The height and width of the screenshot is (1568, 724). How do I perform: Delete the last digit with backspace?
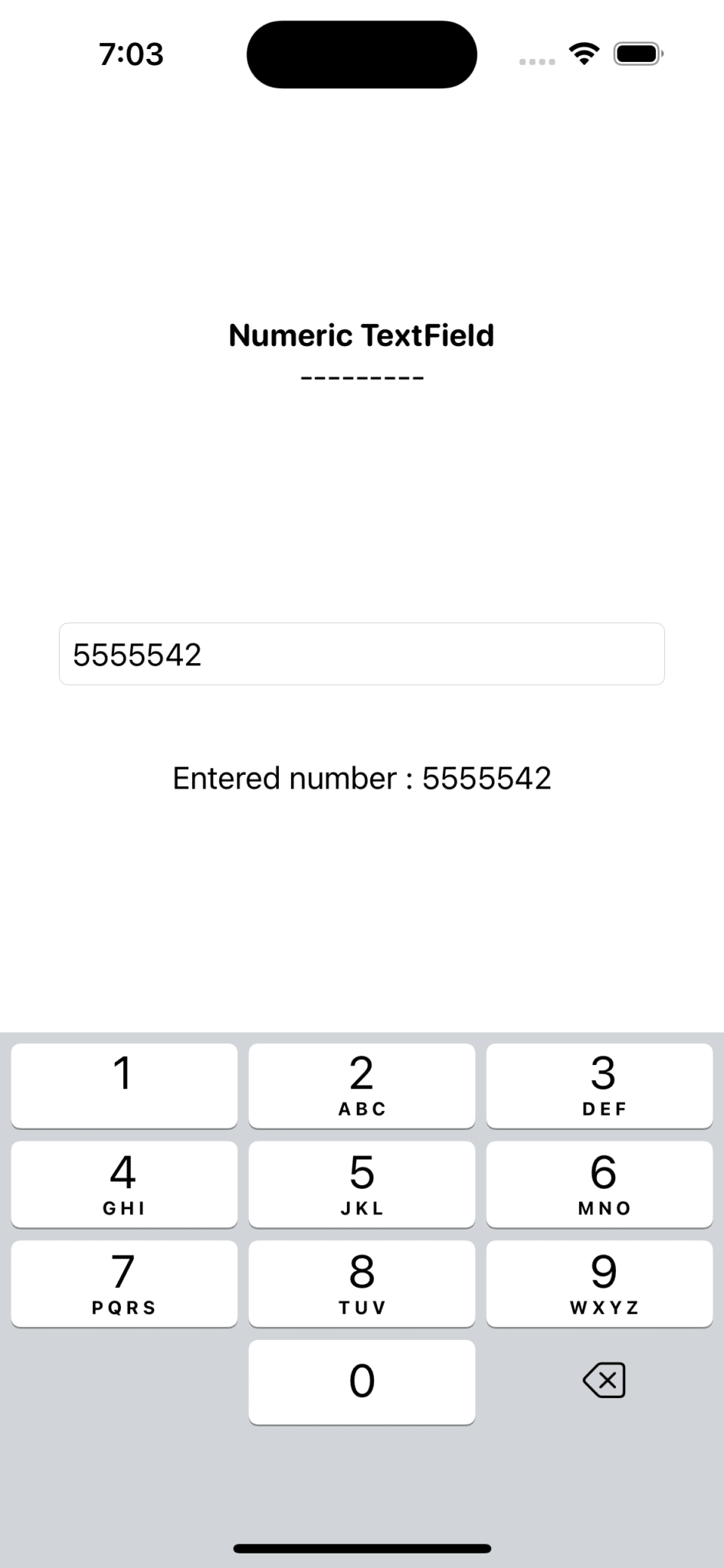click(x=604, y=1380)
